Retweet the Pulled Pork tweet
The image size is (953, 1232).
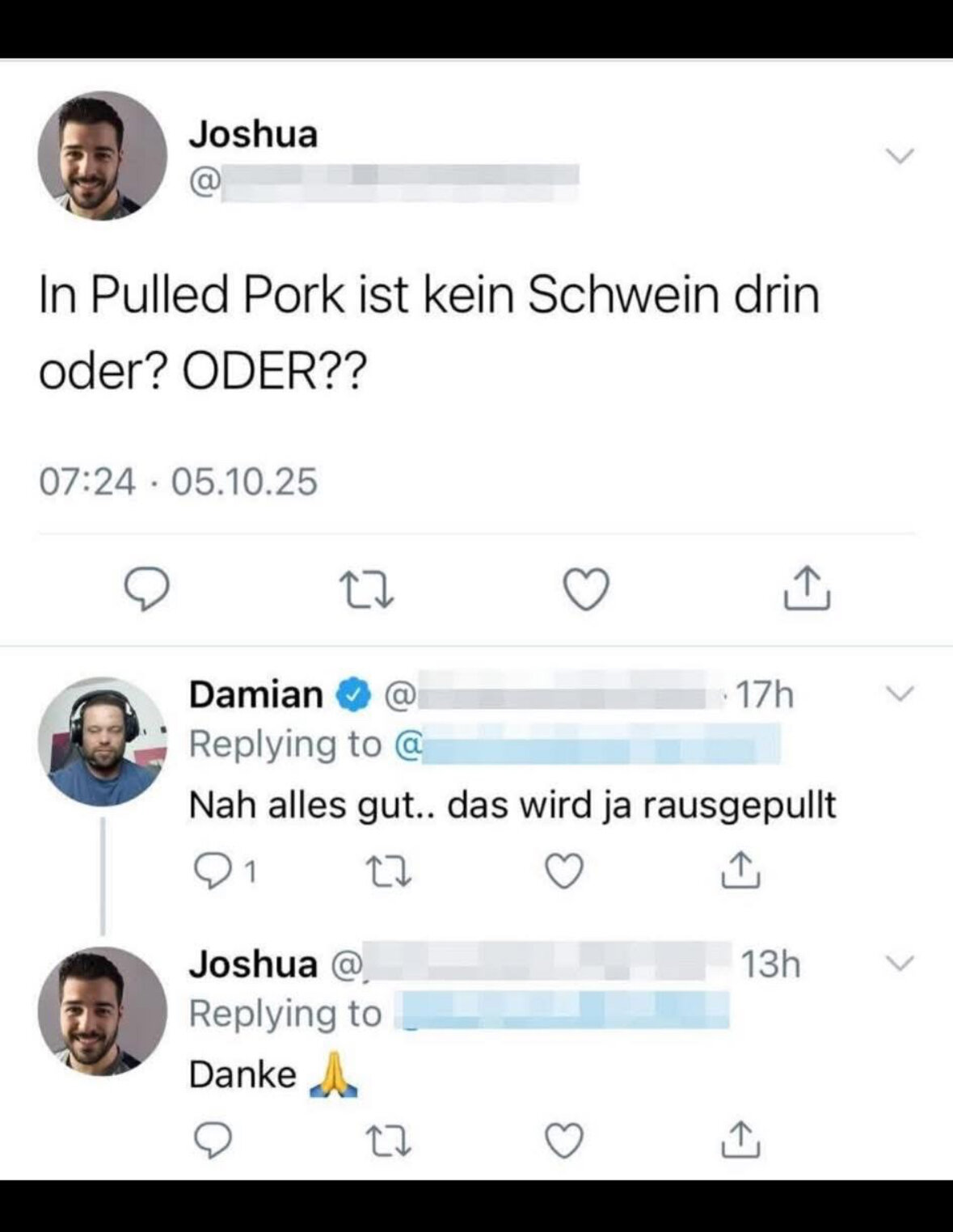click(x=366, y=589)
